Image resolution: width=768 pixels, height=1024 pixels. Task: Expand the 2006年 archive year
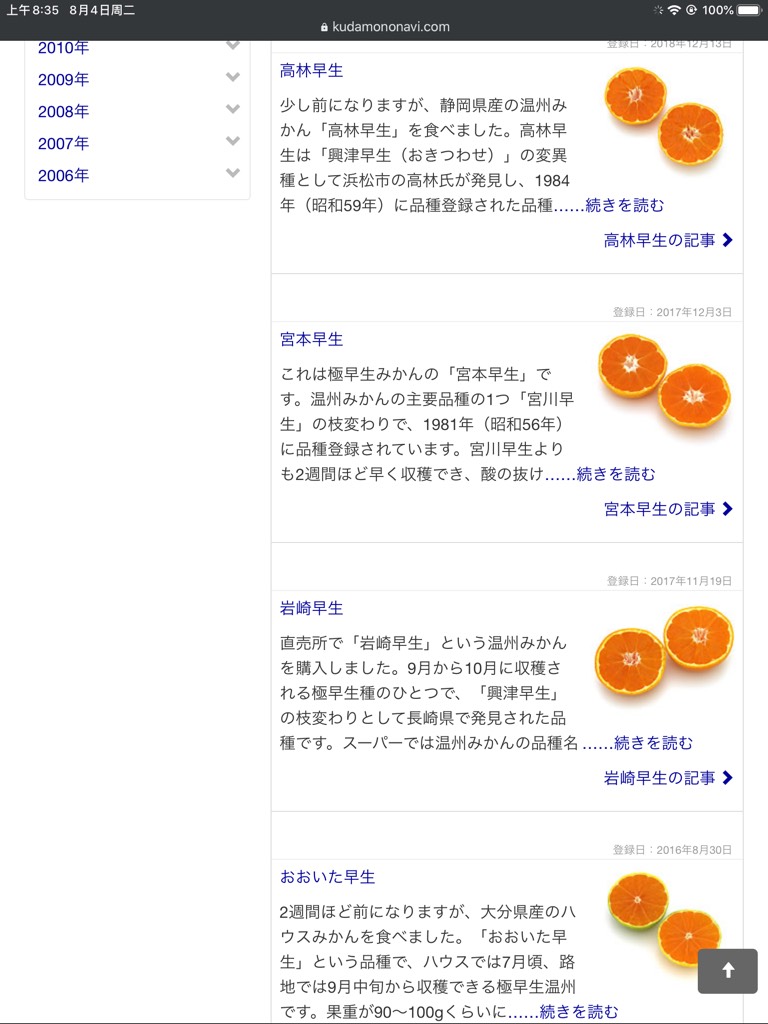coord(233,174)
